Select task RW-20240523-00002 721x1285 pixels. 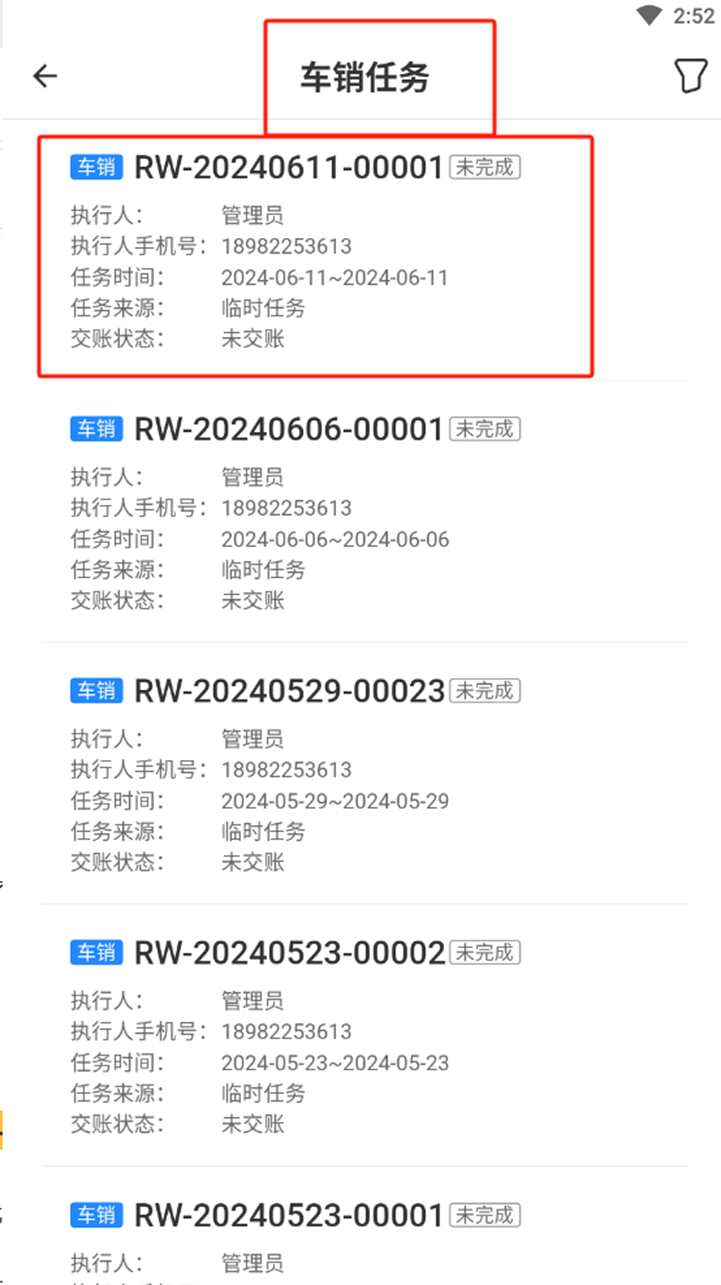[x=364, y=1036]
